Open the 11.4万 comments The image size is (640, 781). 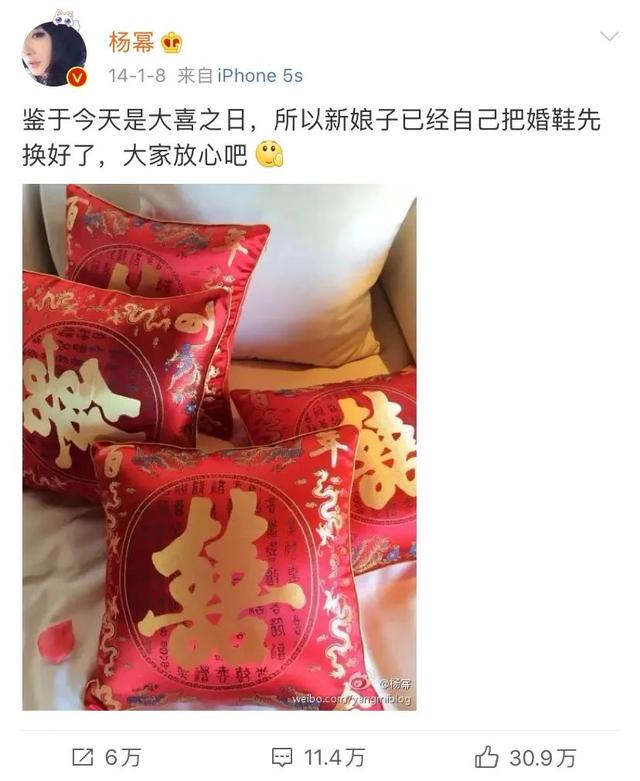pyautogui.click(x=319, y=757)
